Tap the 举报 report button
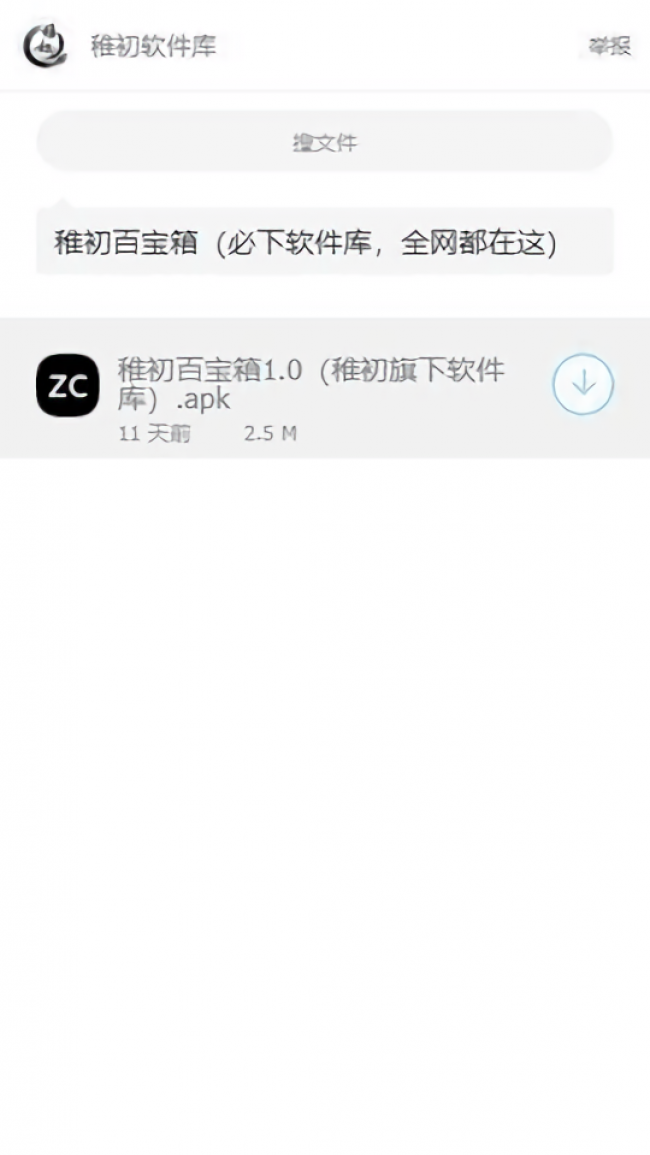This screenshot has height=1155, width=650. pyautogui.click(x=609, y=46)
